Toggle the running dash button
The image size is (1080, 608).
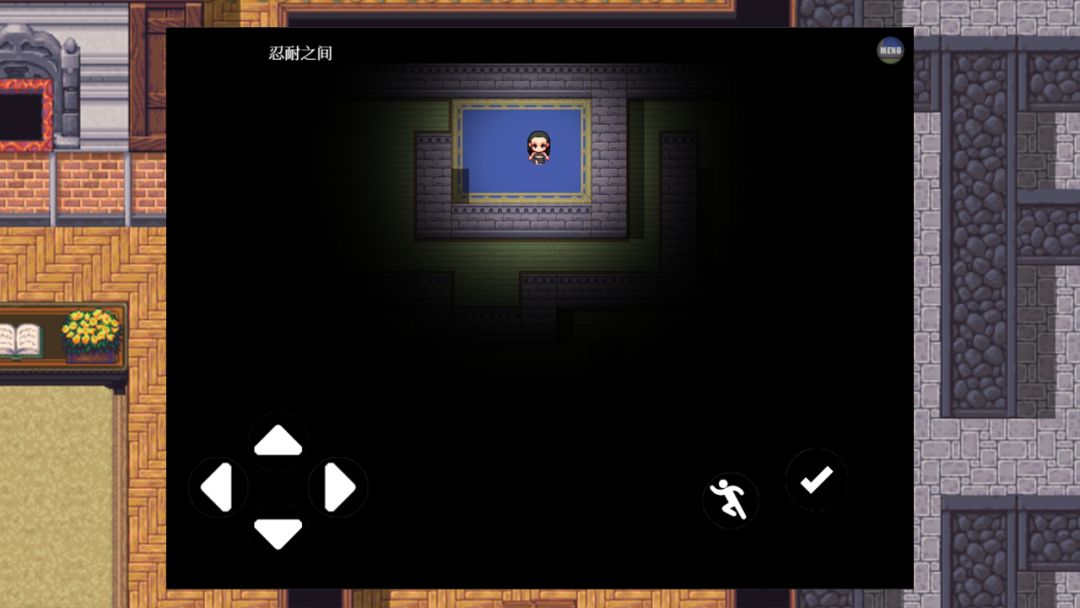coord(730,500)
